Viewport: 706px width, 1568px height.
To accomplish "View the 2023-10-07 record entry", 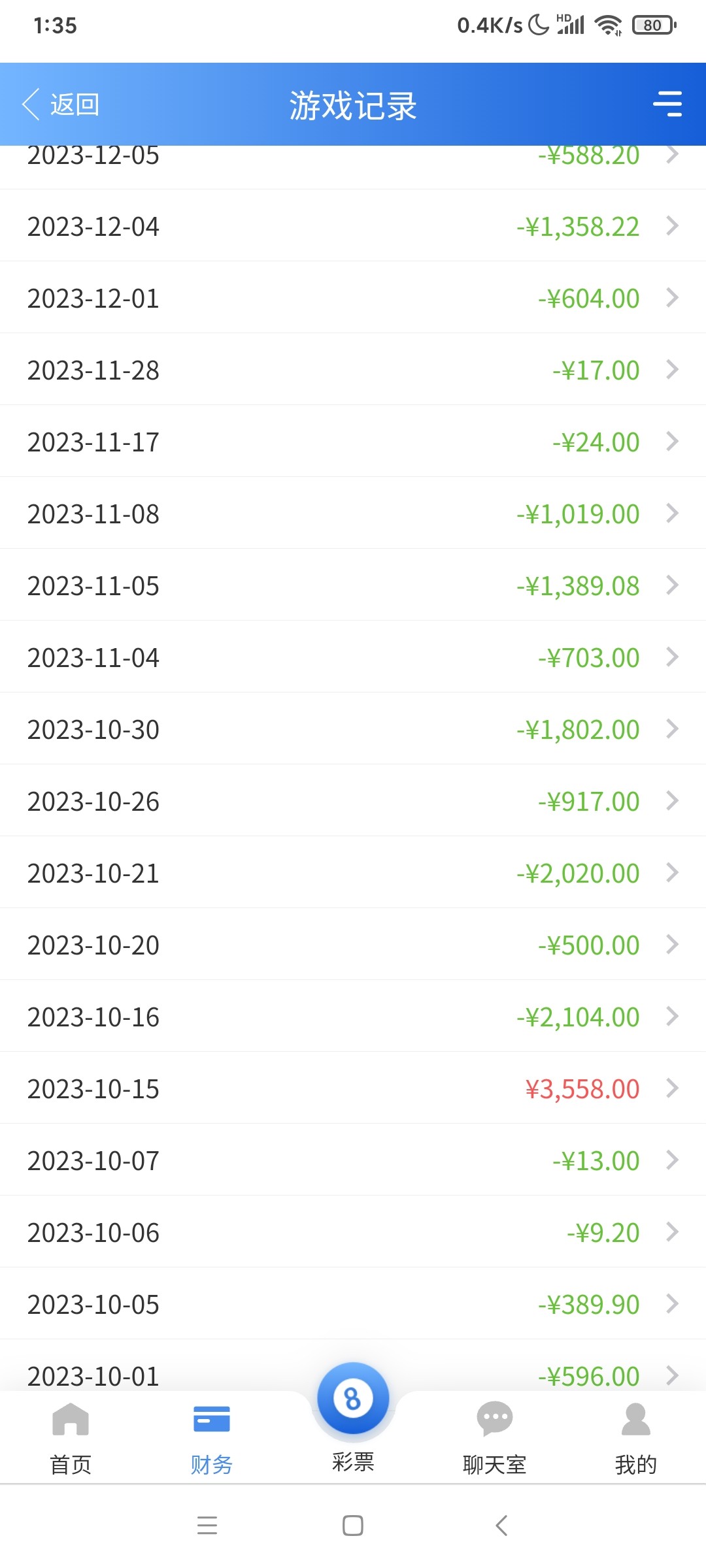I will pyautogui.click(x=353, y=1160).
